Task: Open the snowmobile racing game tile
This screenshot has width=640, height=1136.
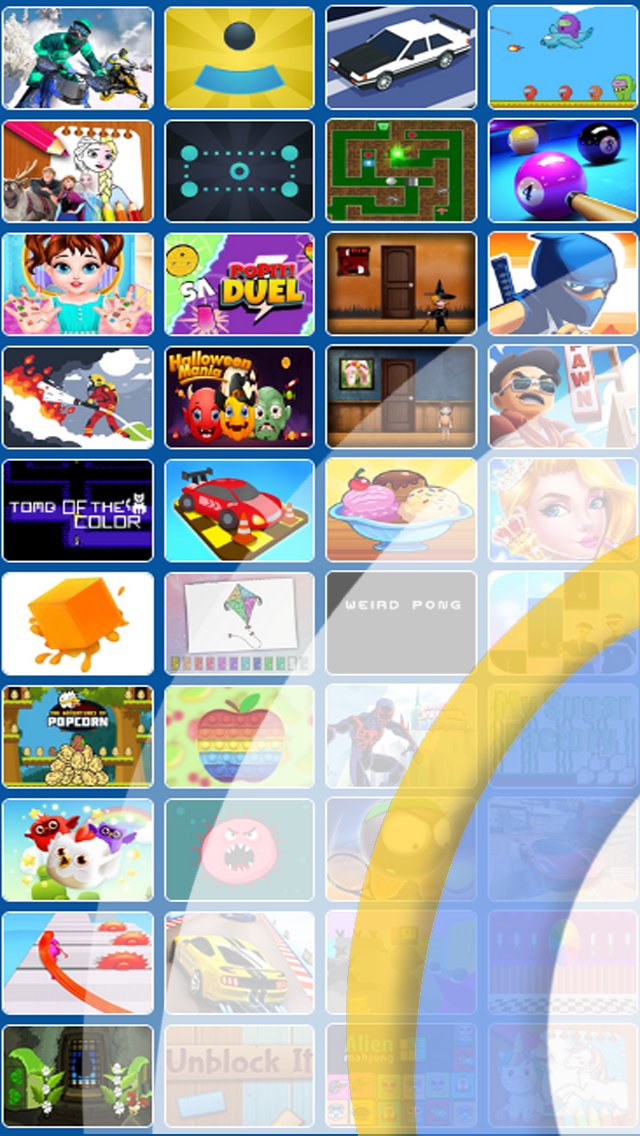Action: 78,57
